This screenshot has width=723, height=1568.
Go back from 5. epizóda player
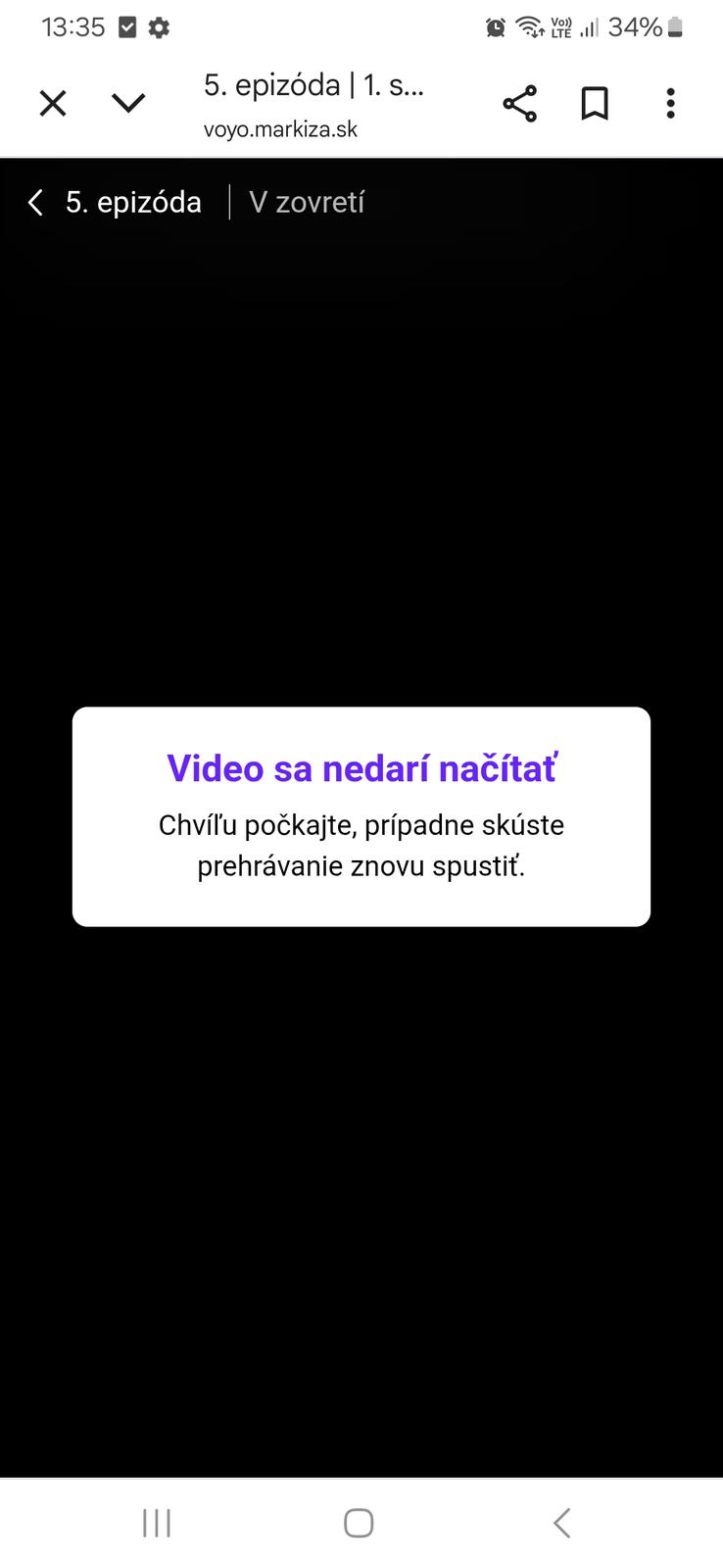coord(36,203)
